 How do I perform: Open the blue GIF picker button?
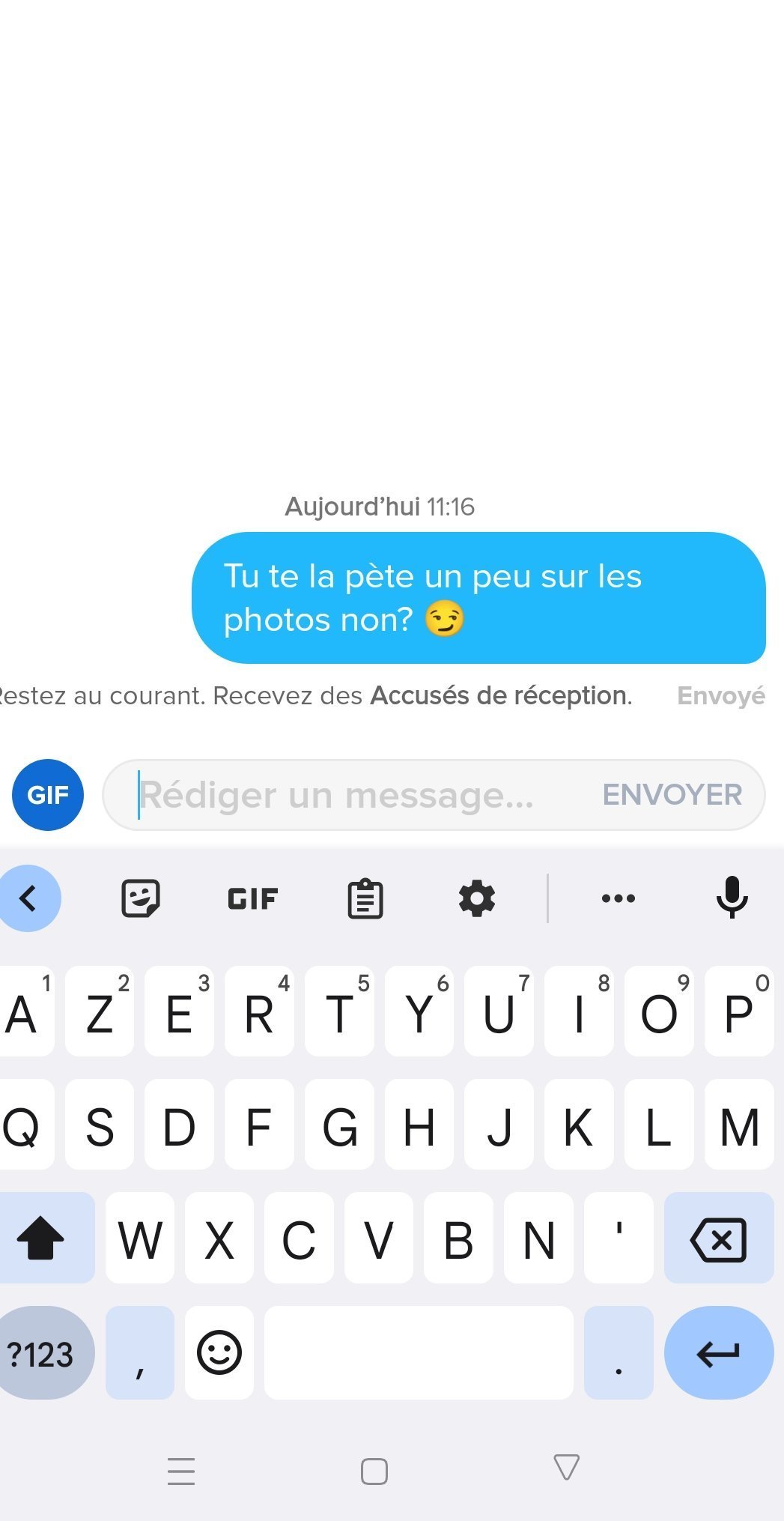click(x=48, y=795)
